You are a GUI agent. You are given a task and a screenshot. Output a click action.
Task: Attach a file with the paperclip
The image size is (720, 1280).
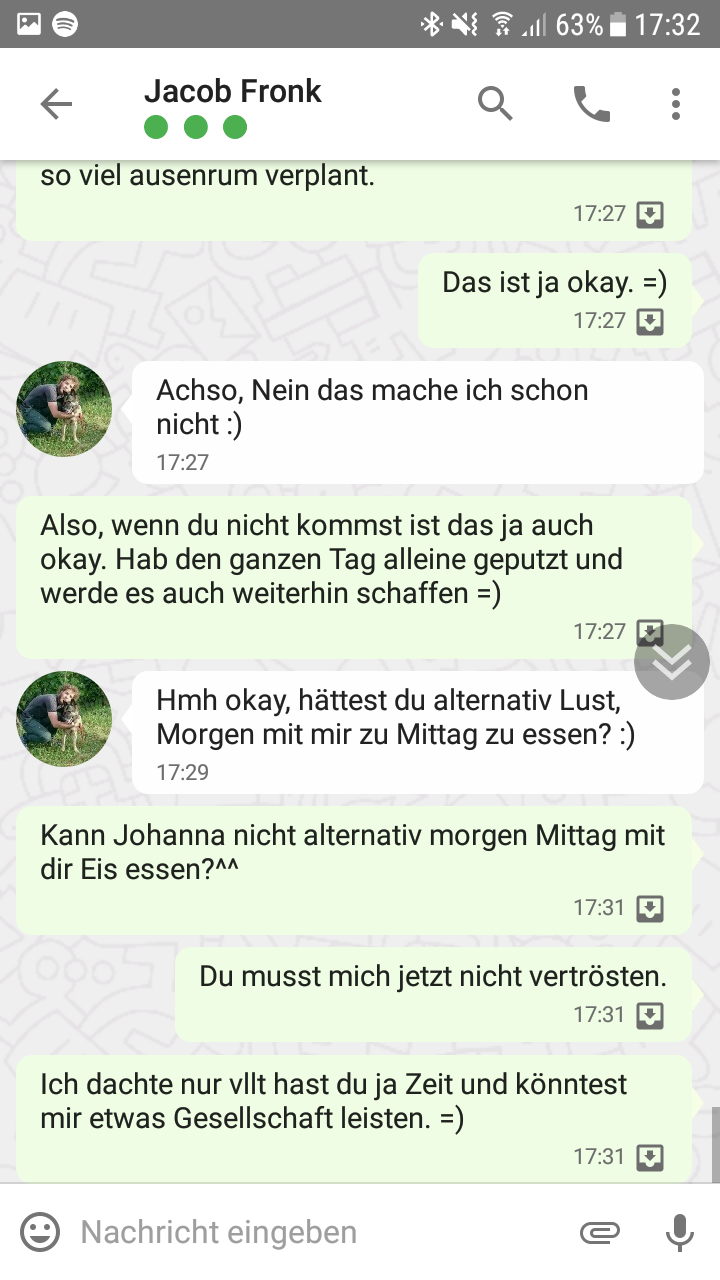coord(599,1232)
